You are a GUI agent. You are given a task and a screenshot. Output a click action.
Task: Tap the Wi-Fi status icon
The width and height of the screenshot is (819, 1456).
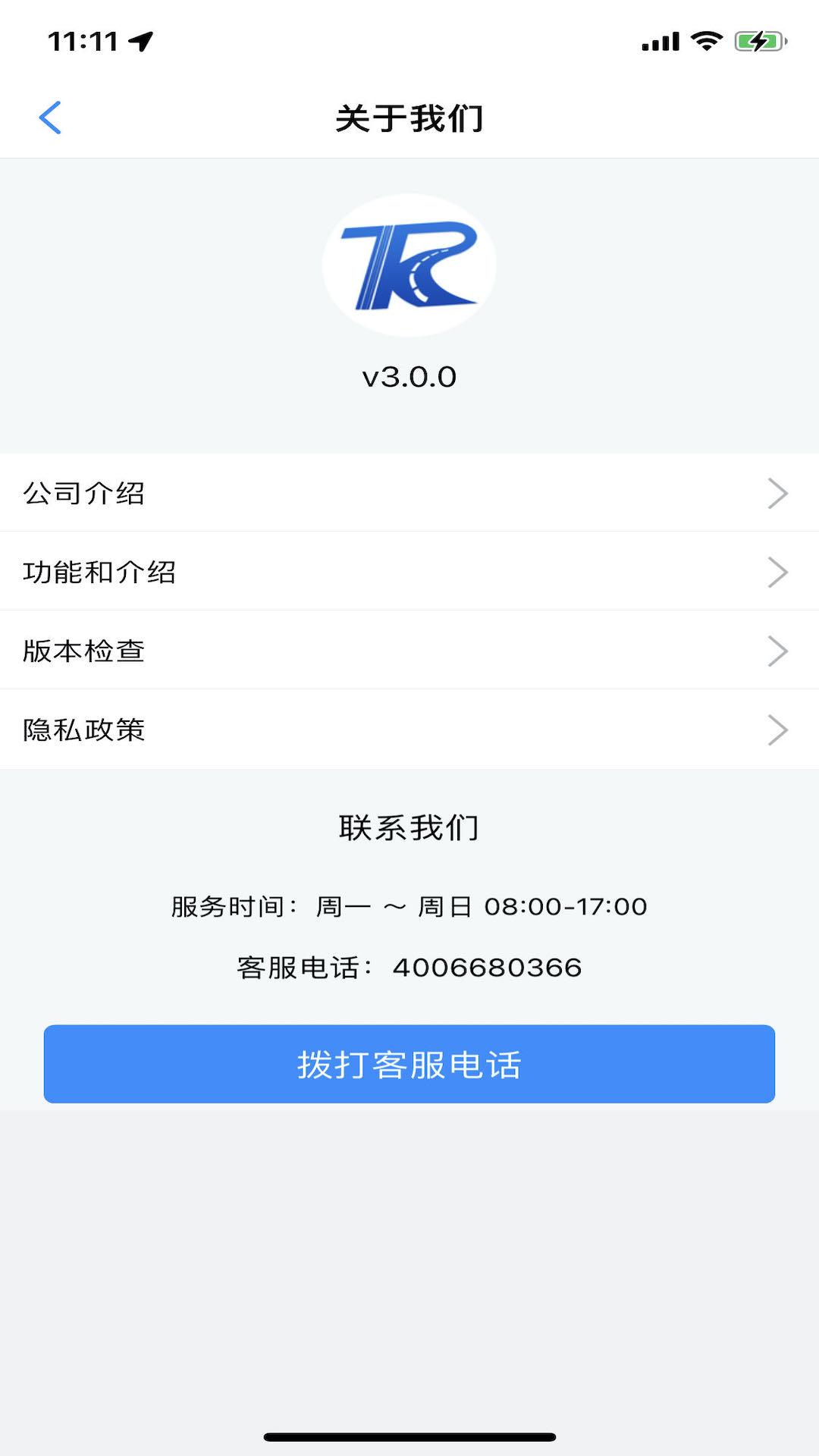[705, 42]
